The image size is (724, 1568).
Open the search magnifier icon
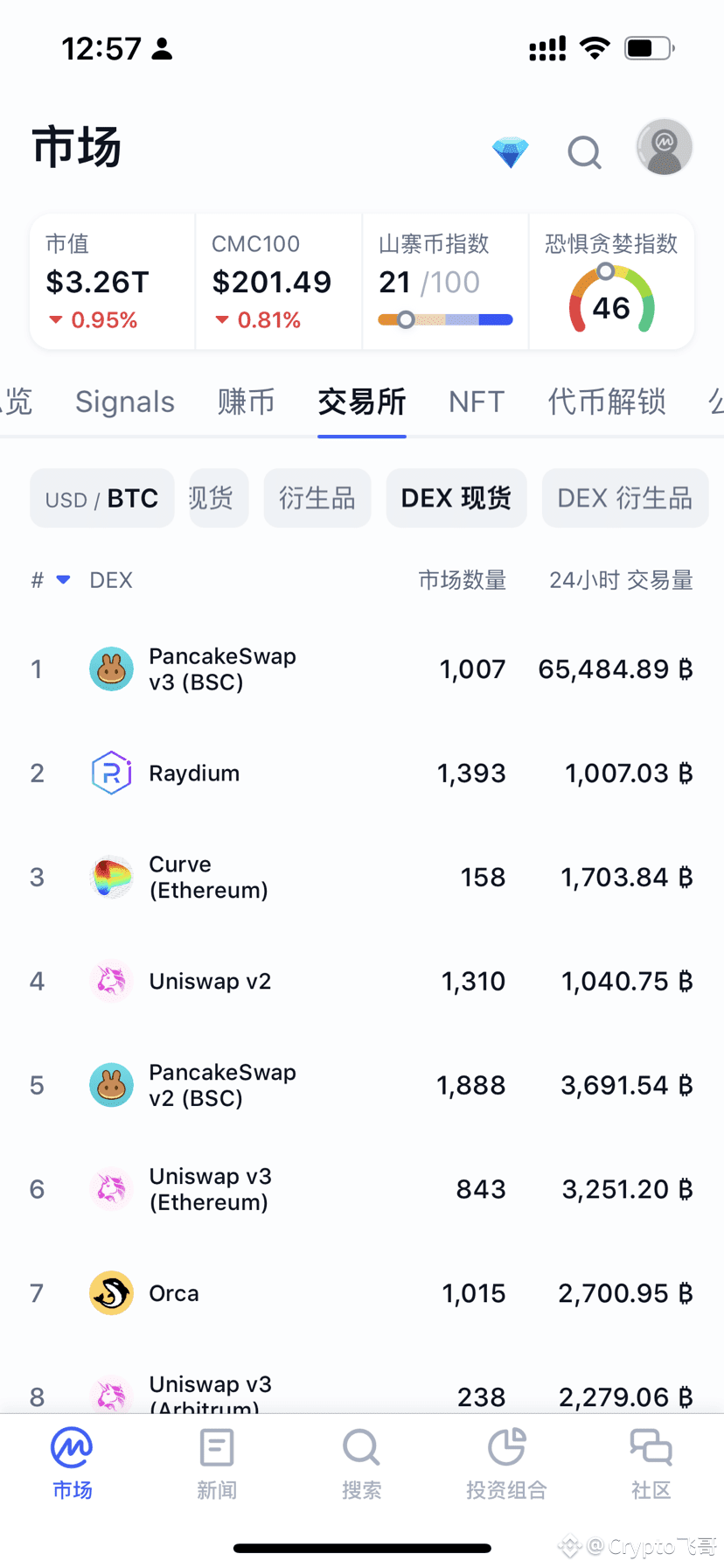[x=584, y=152]
